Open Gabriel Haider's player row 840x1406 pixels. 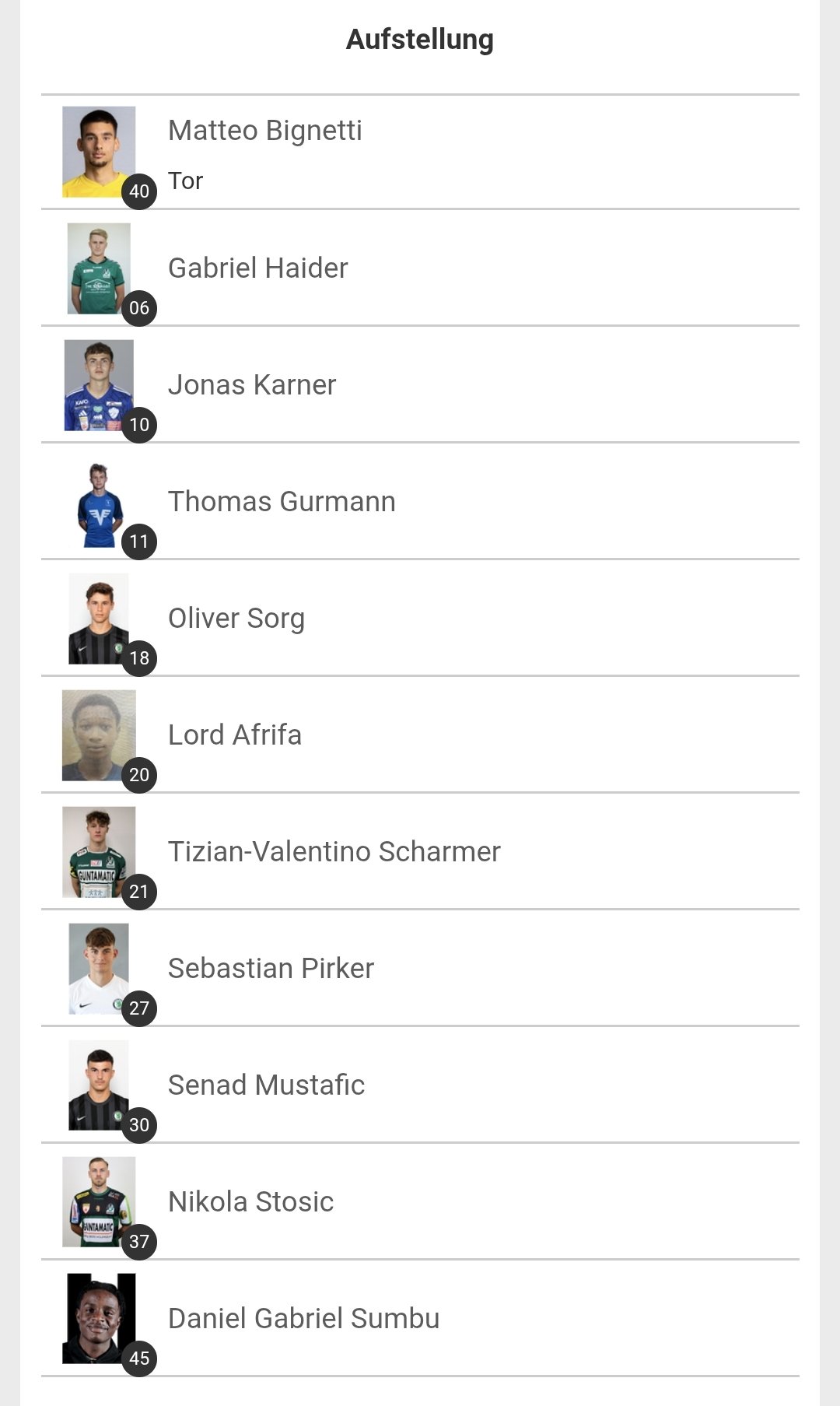(x=420, y=268)
